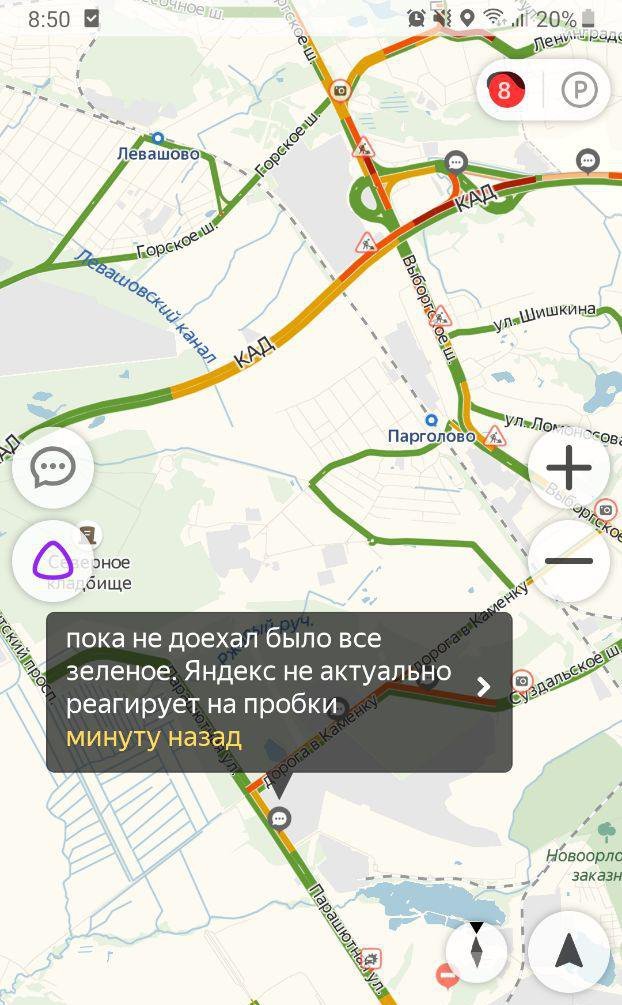Image resolution: width=622 pixels, height=1005 pixels.
Task: Tap the Левашово station marker
Action: 157,139
